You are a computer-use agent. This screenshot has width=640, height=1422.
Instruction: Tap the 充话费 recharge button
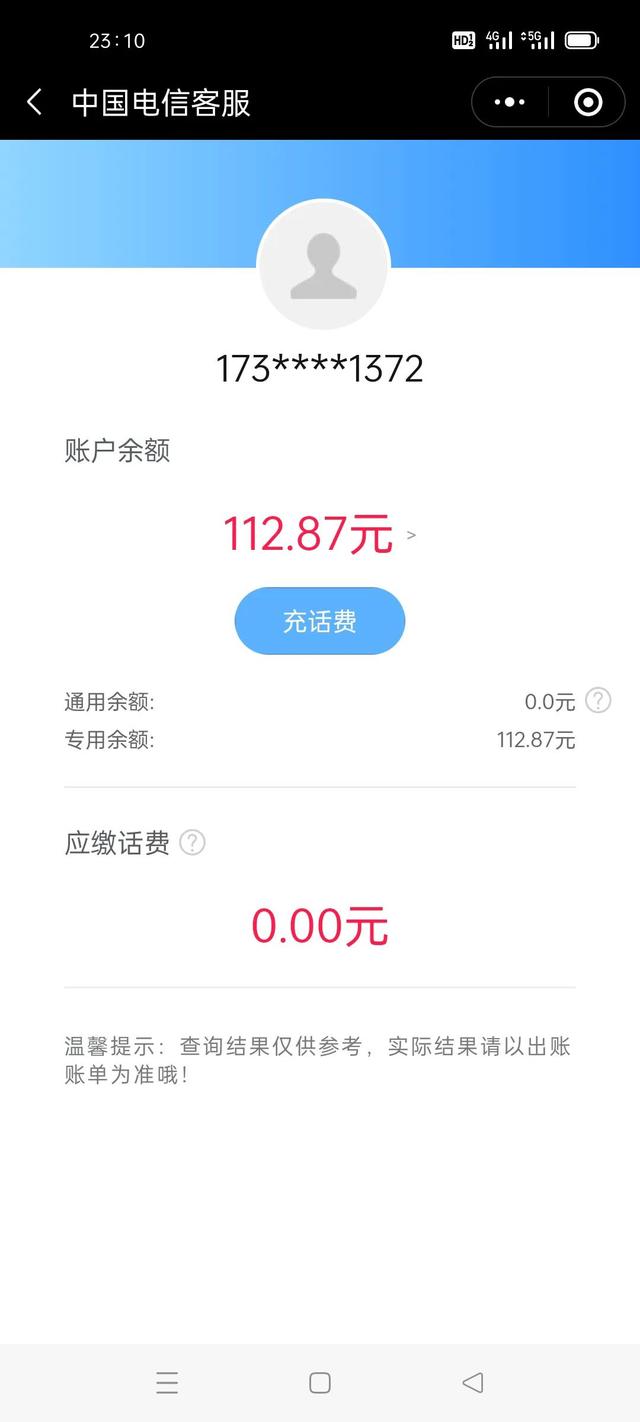pos(320,621)
